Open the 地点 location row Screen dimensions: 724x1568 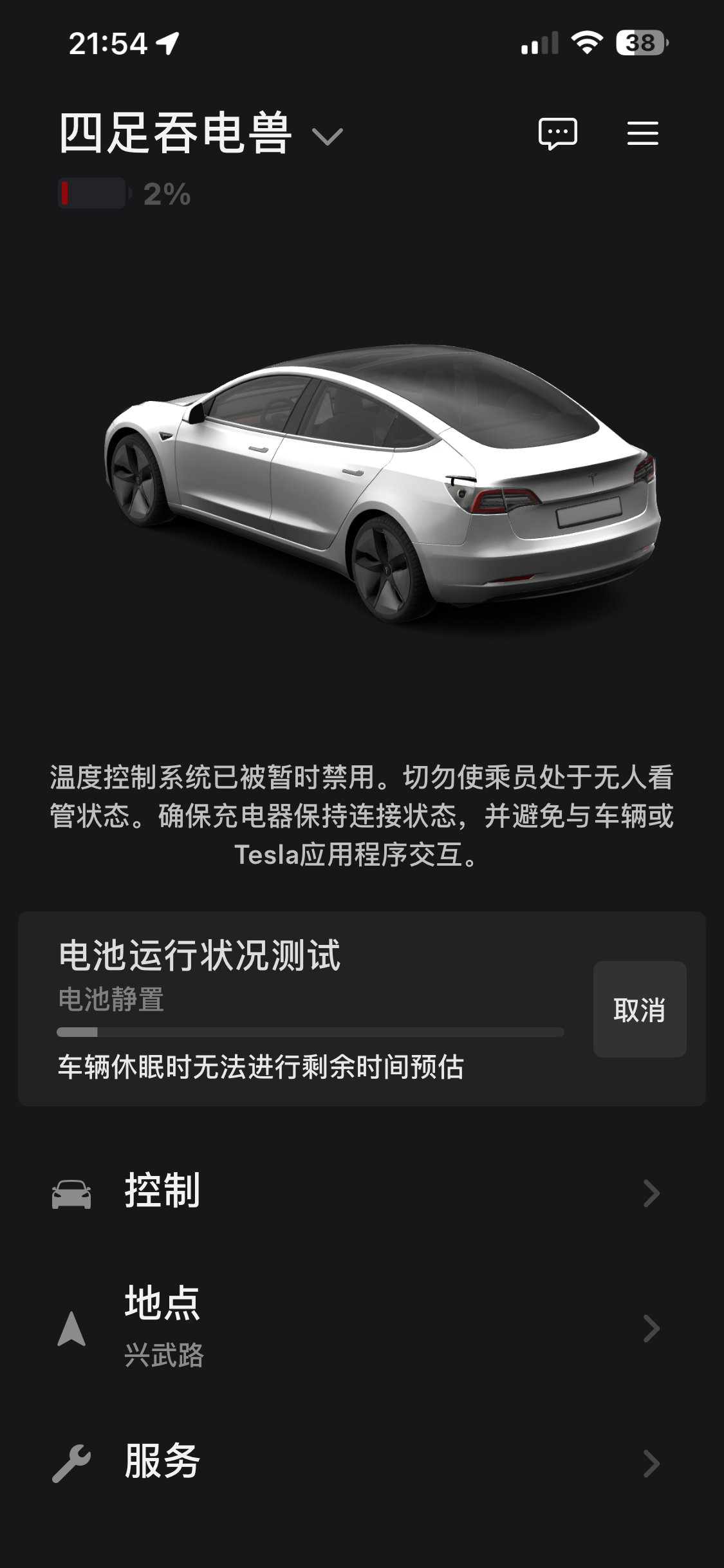point(362,1327)
